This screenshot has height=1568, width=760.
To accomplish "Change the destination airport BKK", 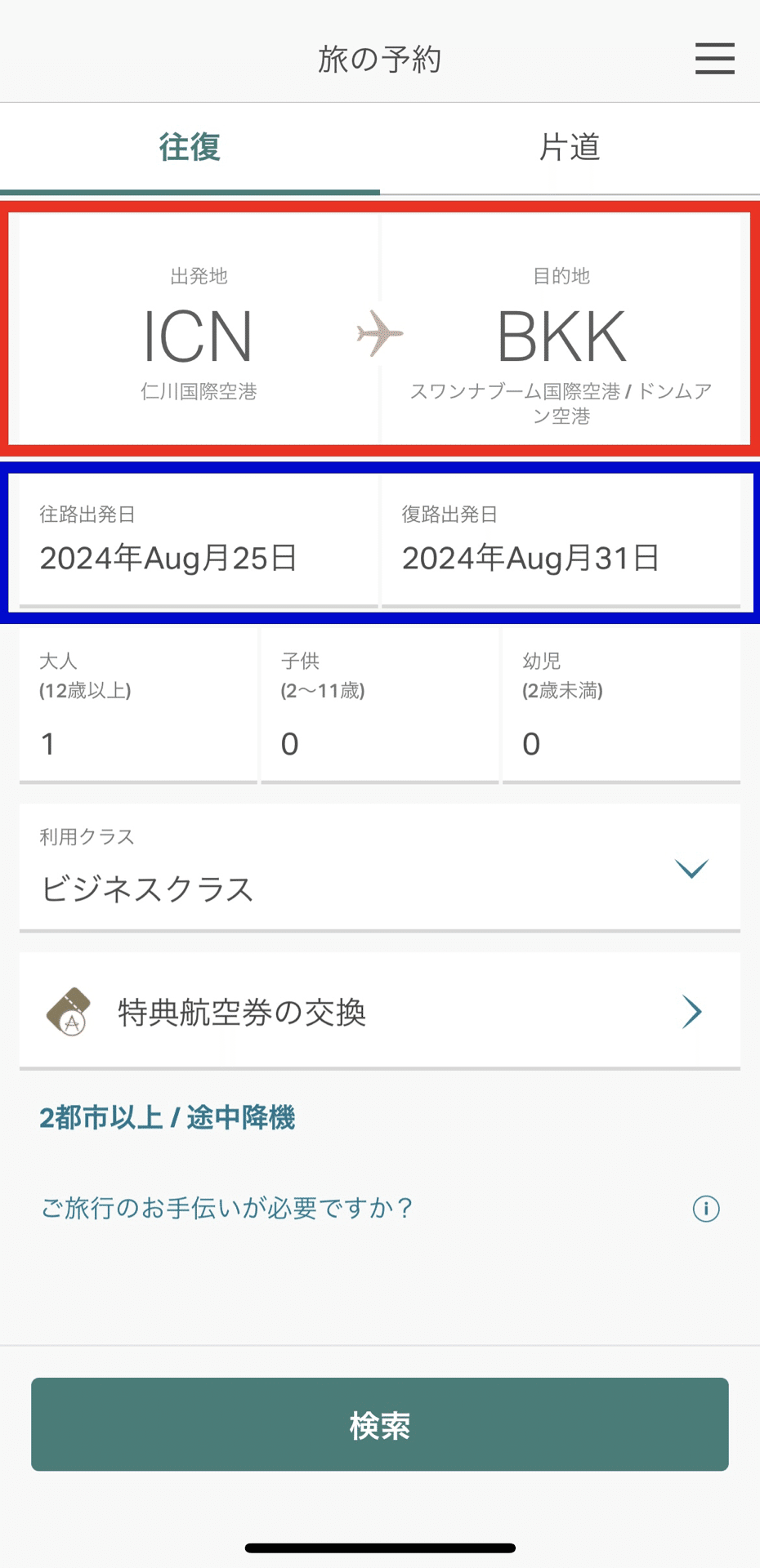I will [x=561, y=335].
